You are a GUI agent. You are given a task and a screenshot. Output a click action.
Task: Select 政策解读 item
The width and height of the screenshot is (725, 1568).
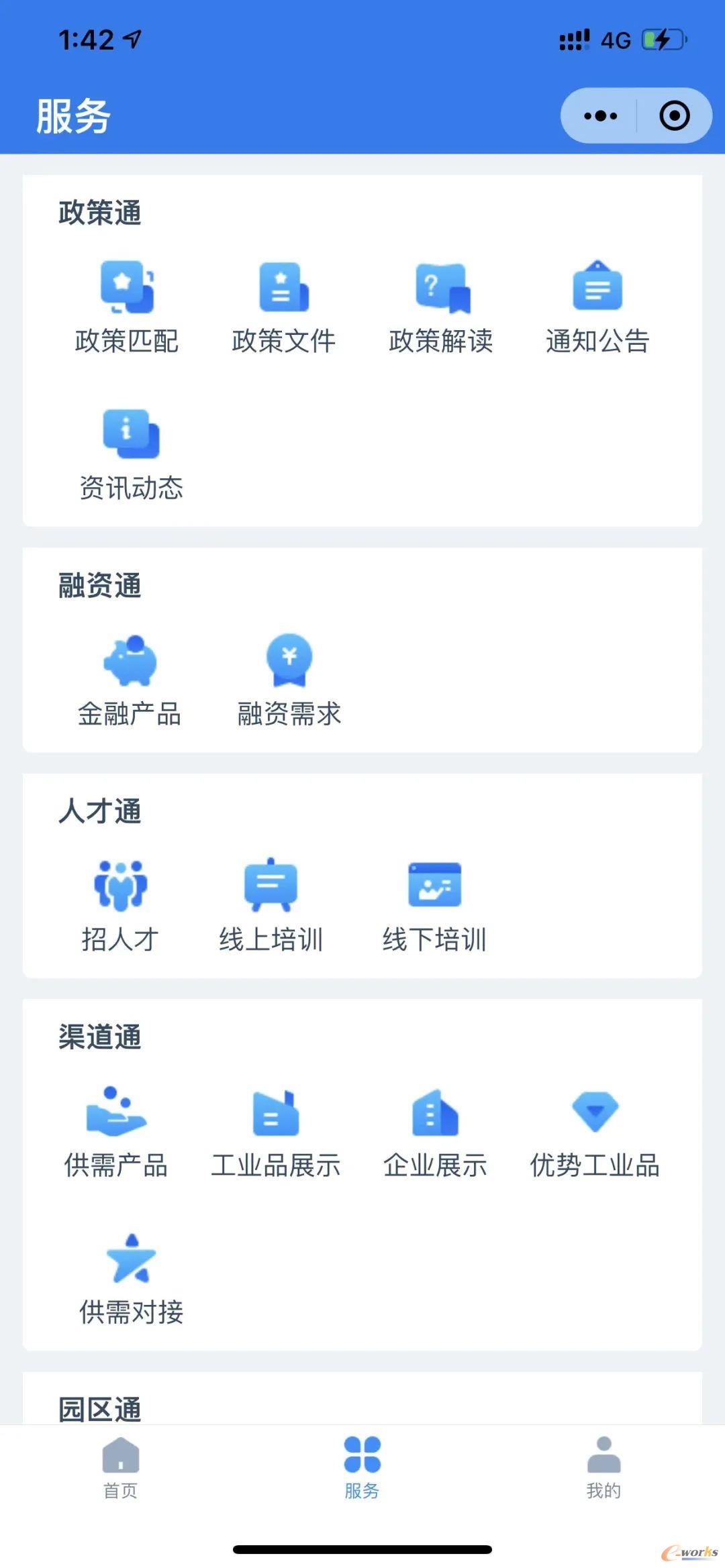point(441,308)
